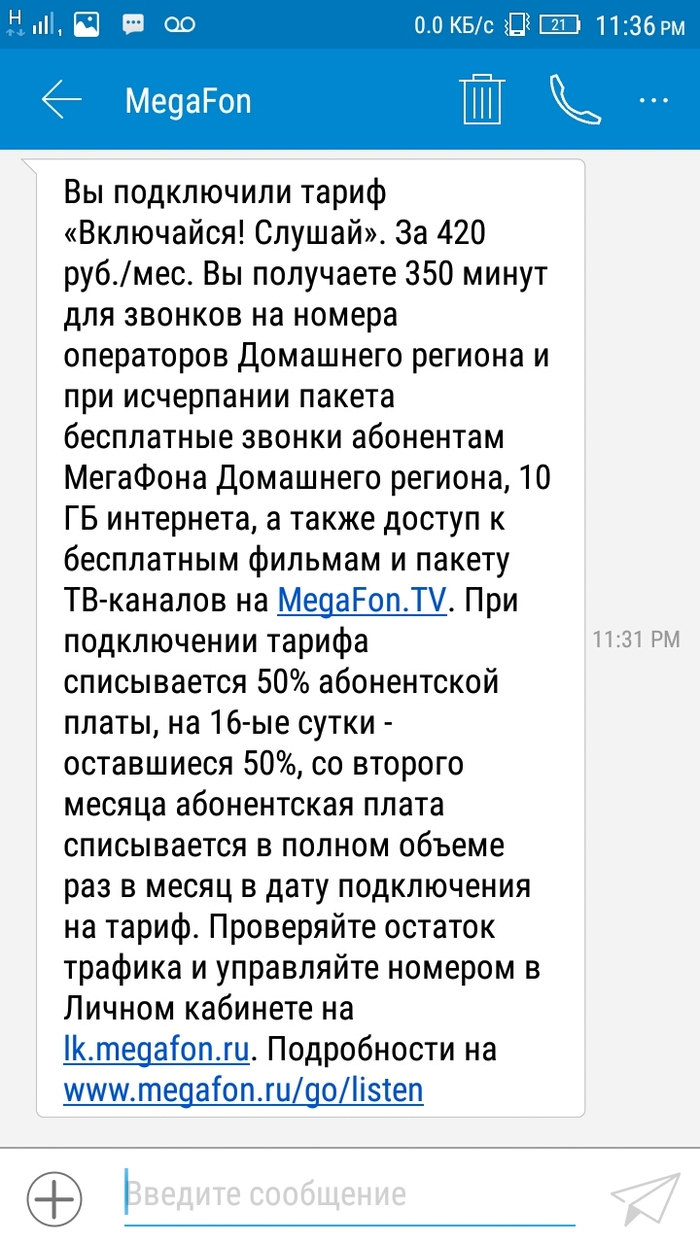Viewport: 700px width, 1244px height.
Task: Open the MegaFon.TV link
Action: point(365,600)
